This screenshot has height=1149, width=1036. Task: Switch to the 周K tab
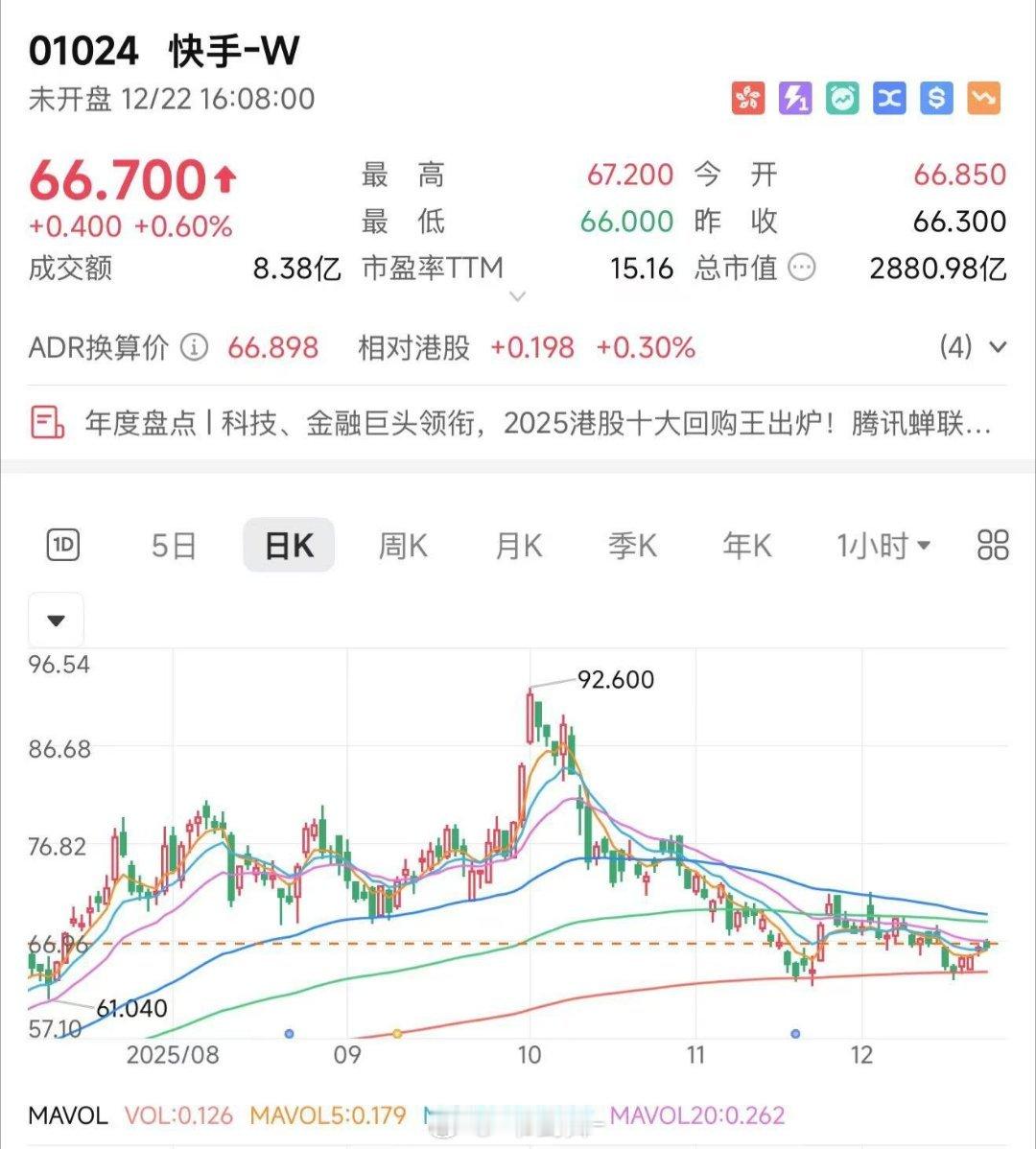[x=402, y=545]
